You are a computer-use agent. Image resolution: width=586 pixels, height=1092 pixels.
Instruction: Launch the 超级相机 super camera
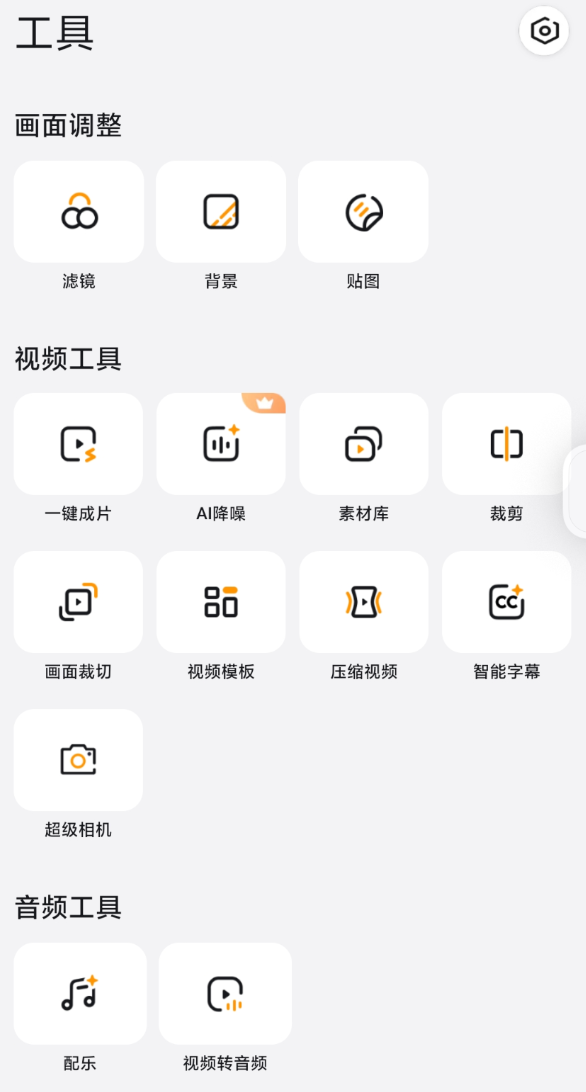click(78, 760)
